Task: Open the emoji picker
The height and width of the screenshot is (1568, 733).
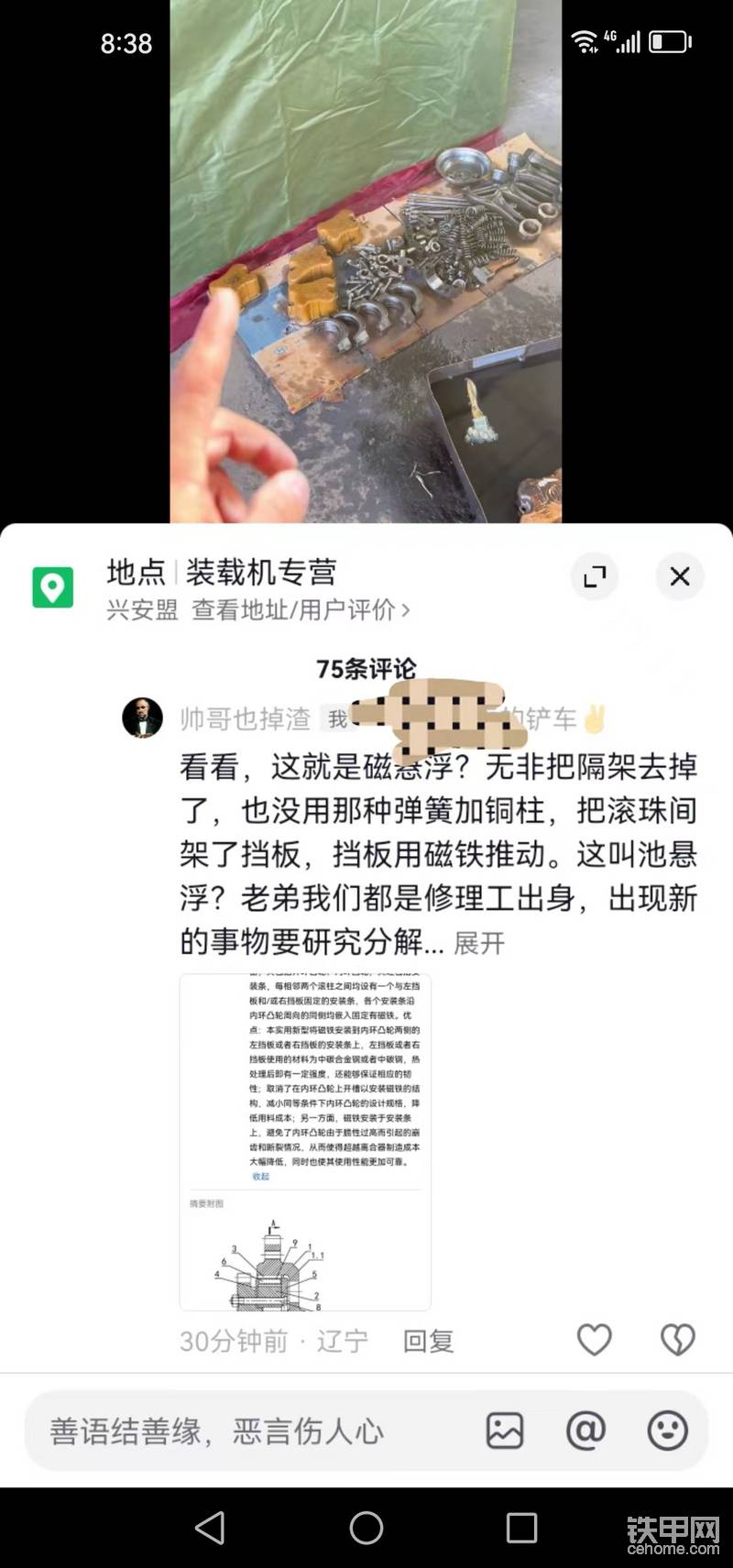Action: tap(667, 1431)
